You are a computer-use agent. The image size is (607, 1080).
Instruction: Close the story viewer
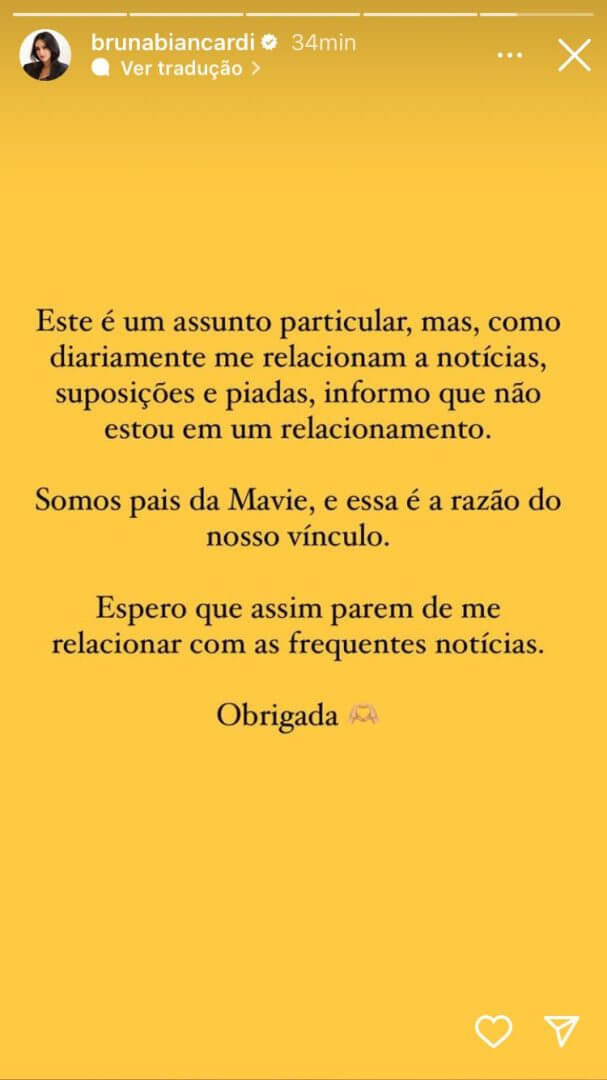(x=574, y=55)
